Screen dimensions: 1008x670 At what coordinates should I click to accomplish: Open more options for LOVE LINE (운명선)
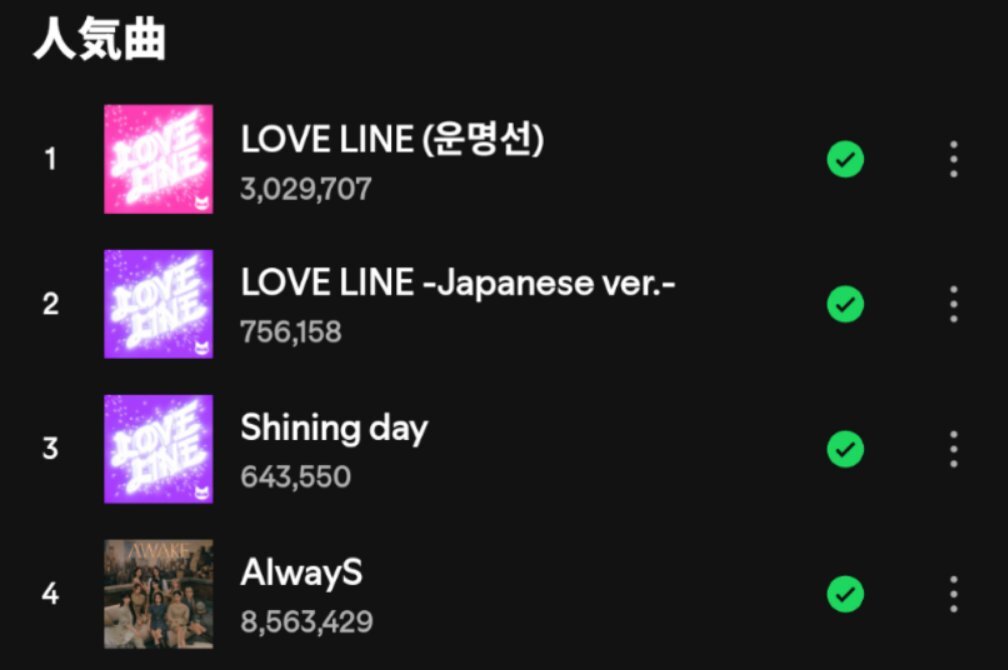click(953, 159)
